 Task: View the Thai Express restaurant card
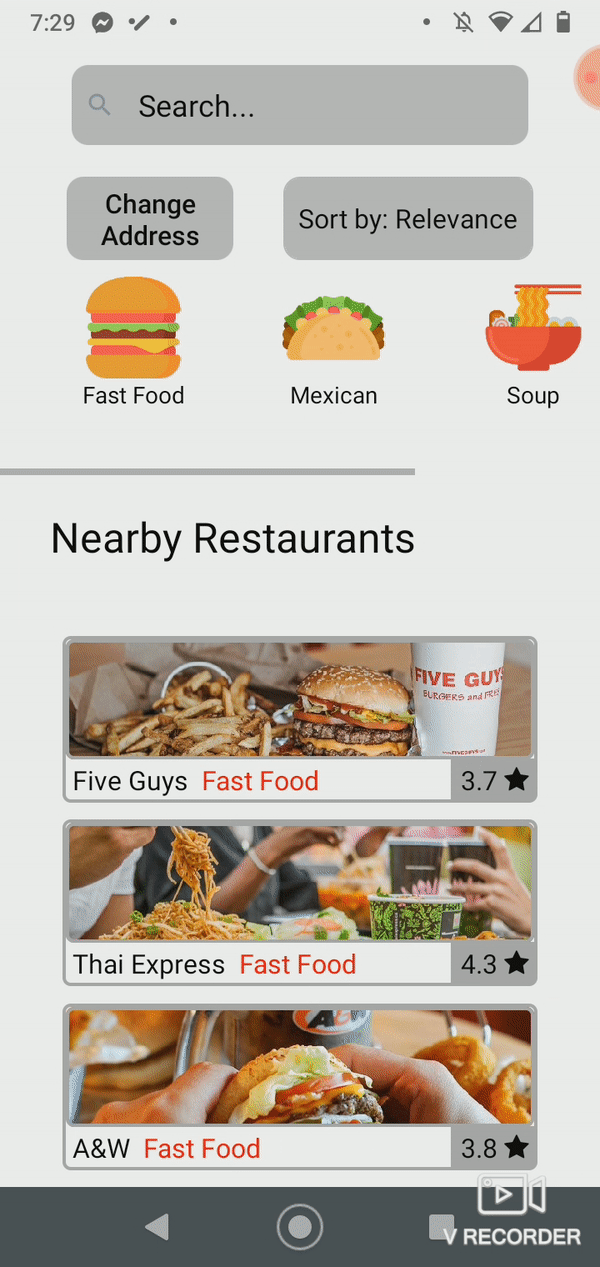pyautogui.click(x=300, y=903)
